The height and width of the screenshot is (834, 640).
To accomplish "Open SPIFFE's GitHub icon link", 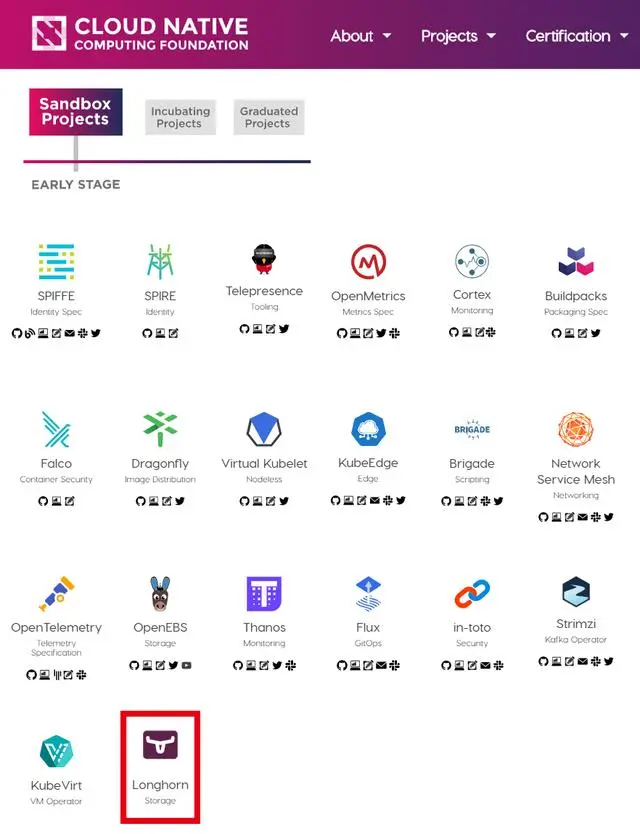I will click(x=17, y=333).
